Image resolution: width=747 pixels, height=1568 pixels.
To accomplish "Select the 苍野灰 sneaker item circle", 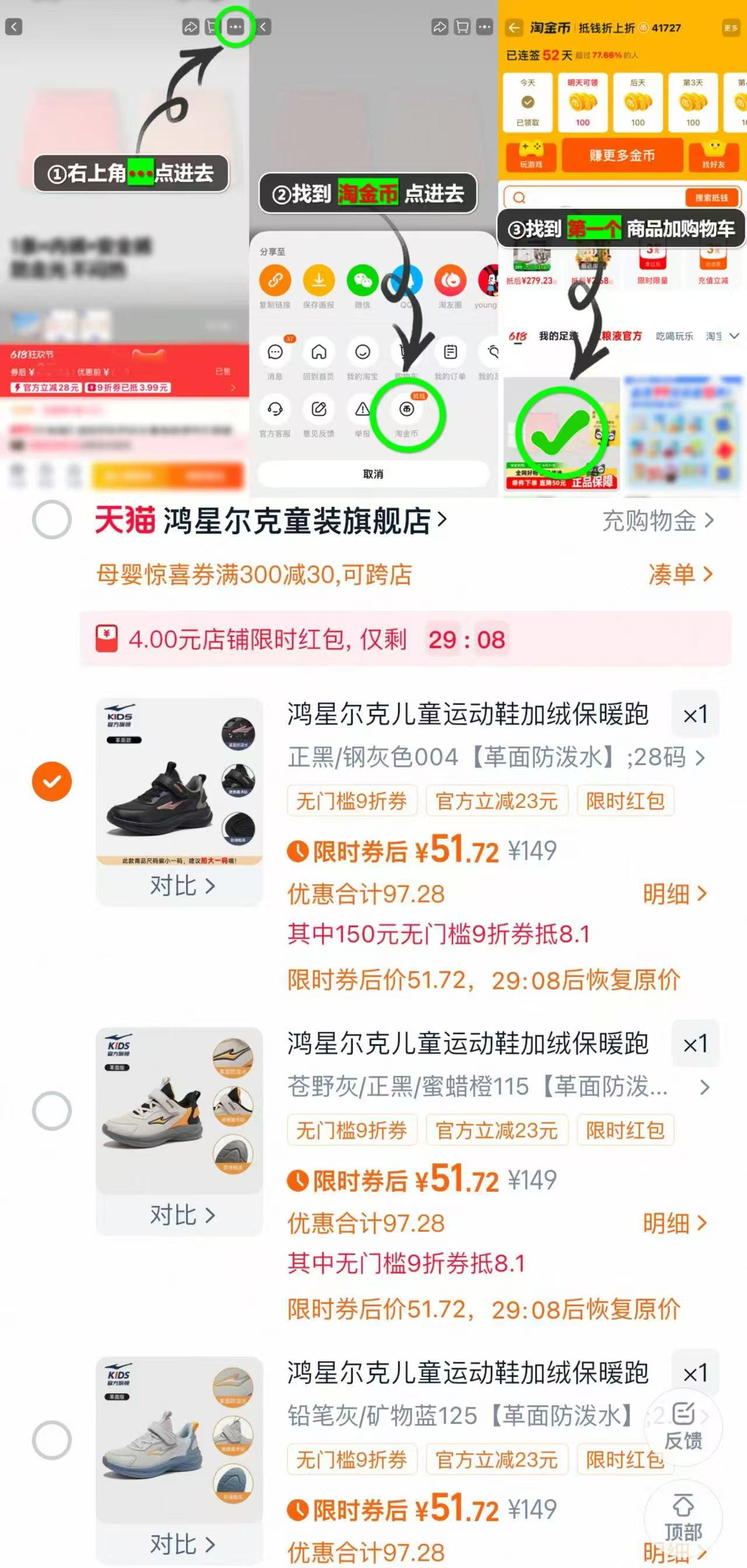I will (53, 1111).
